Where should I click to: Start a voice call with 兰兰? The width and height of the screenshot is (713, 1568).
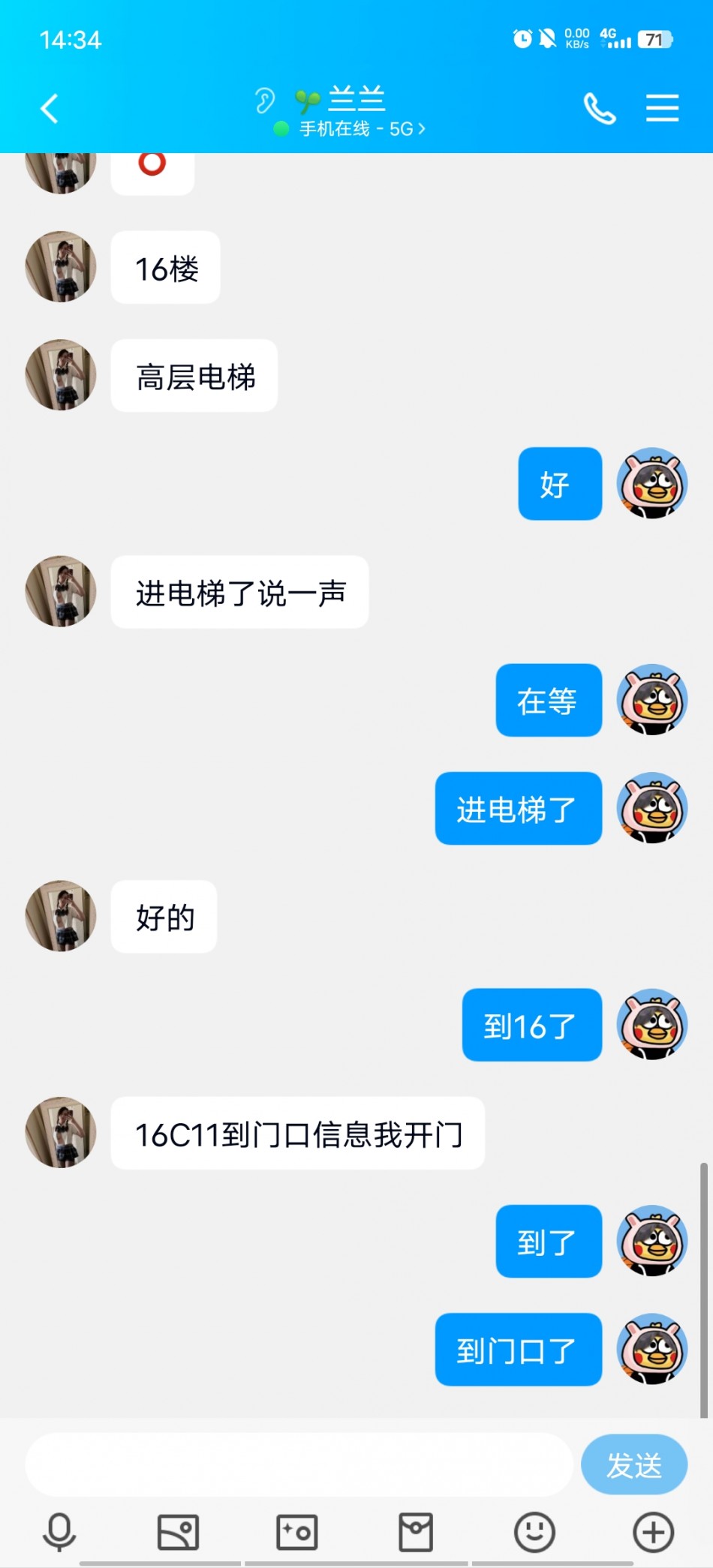tap(600, 109)
